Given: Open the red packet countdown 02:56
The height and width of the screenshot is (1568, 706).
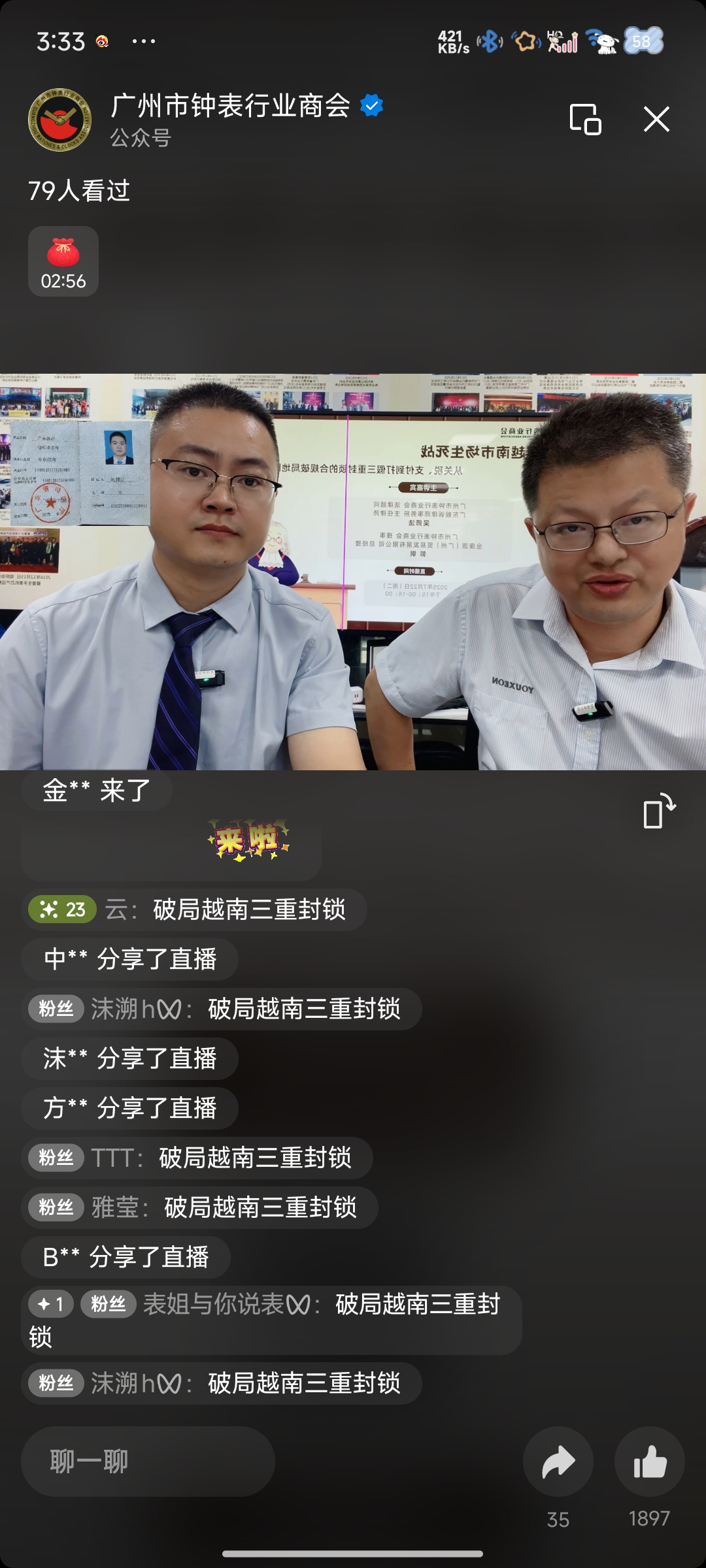Looking at the screenshot, I should 63,261.
